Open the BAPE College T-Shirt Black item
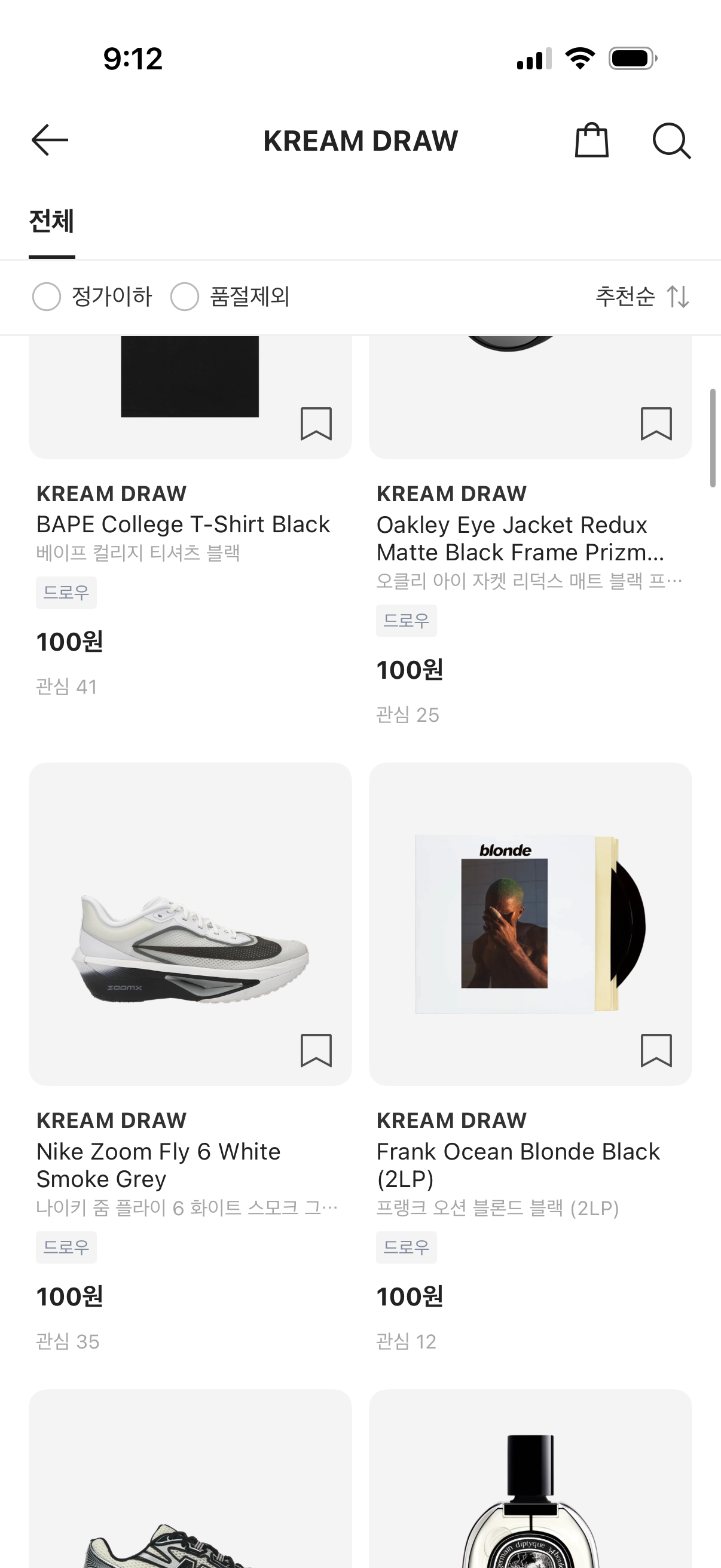The image size is (721, 1568). coord(182,524)
